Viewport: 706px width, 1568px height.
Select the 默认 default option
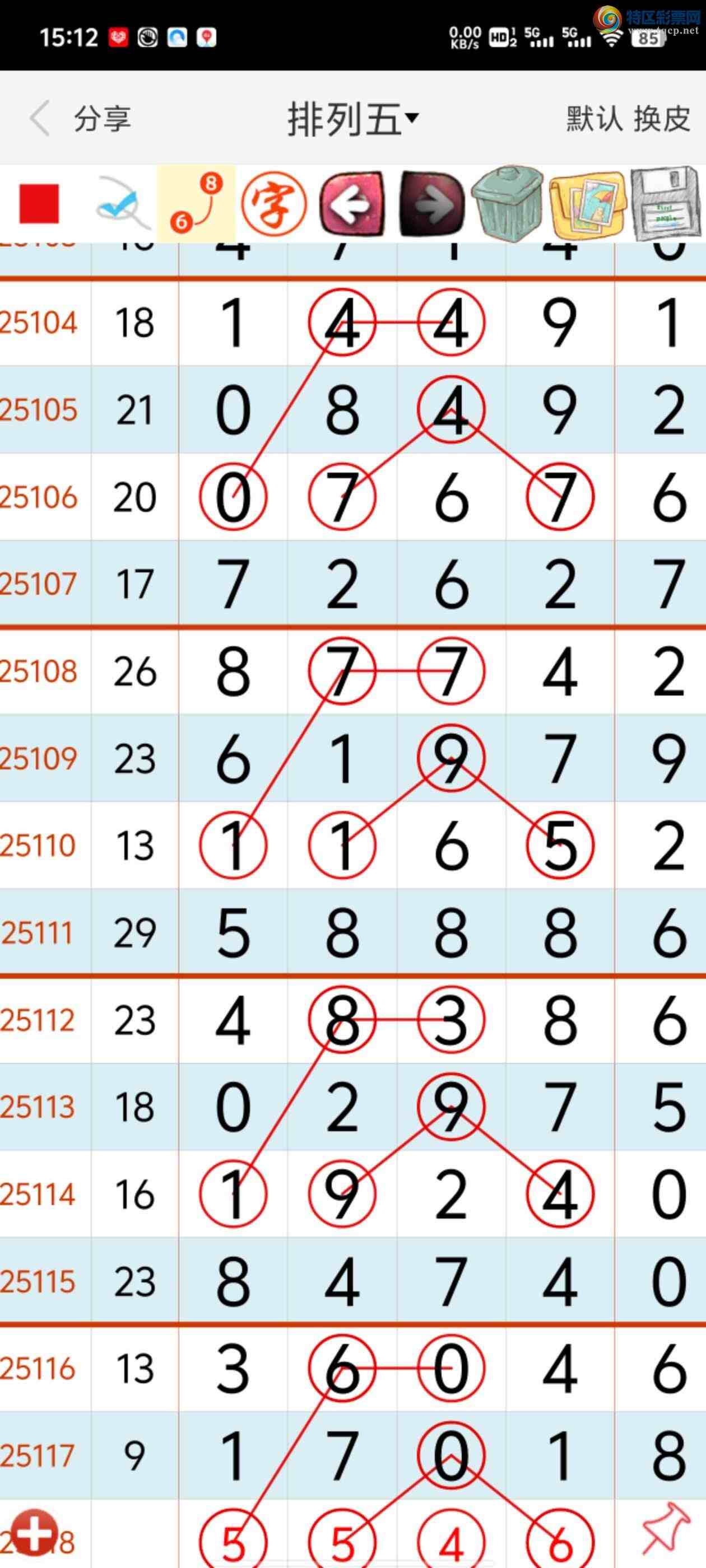[x=594, y=118]
